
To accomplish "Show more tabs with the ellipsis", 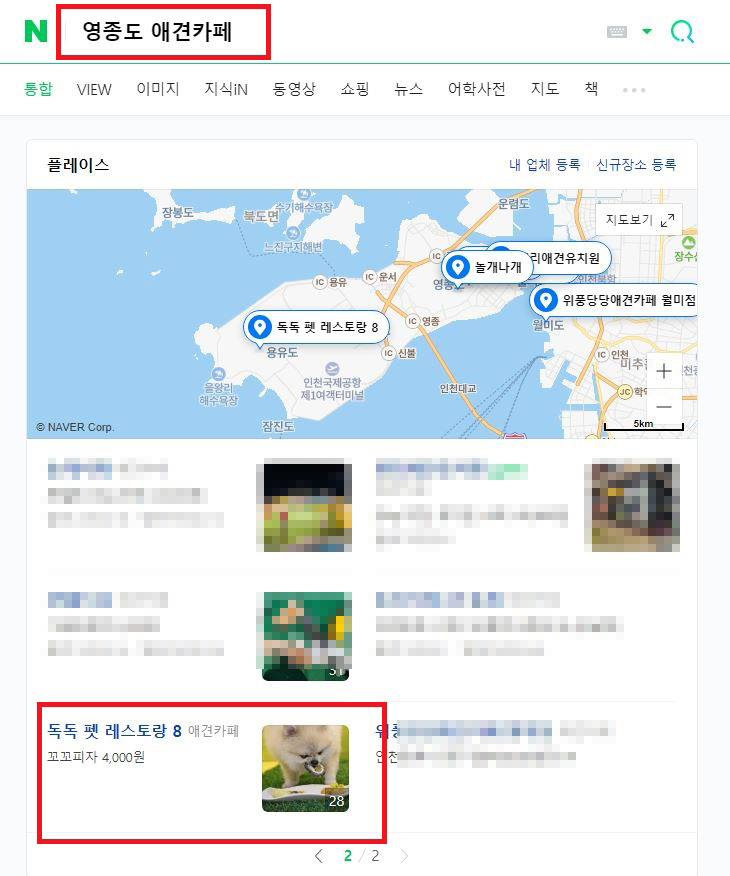I will pyautogui.click(x=634, y=89).
